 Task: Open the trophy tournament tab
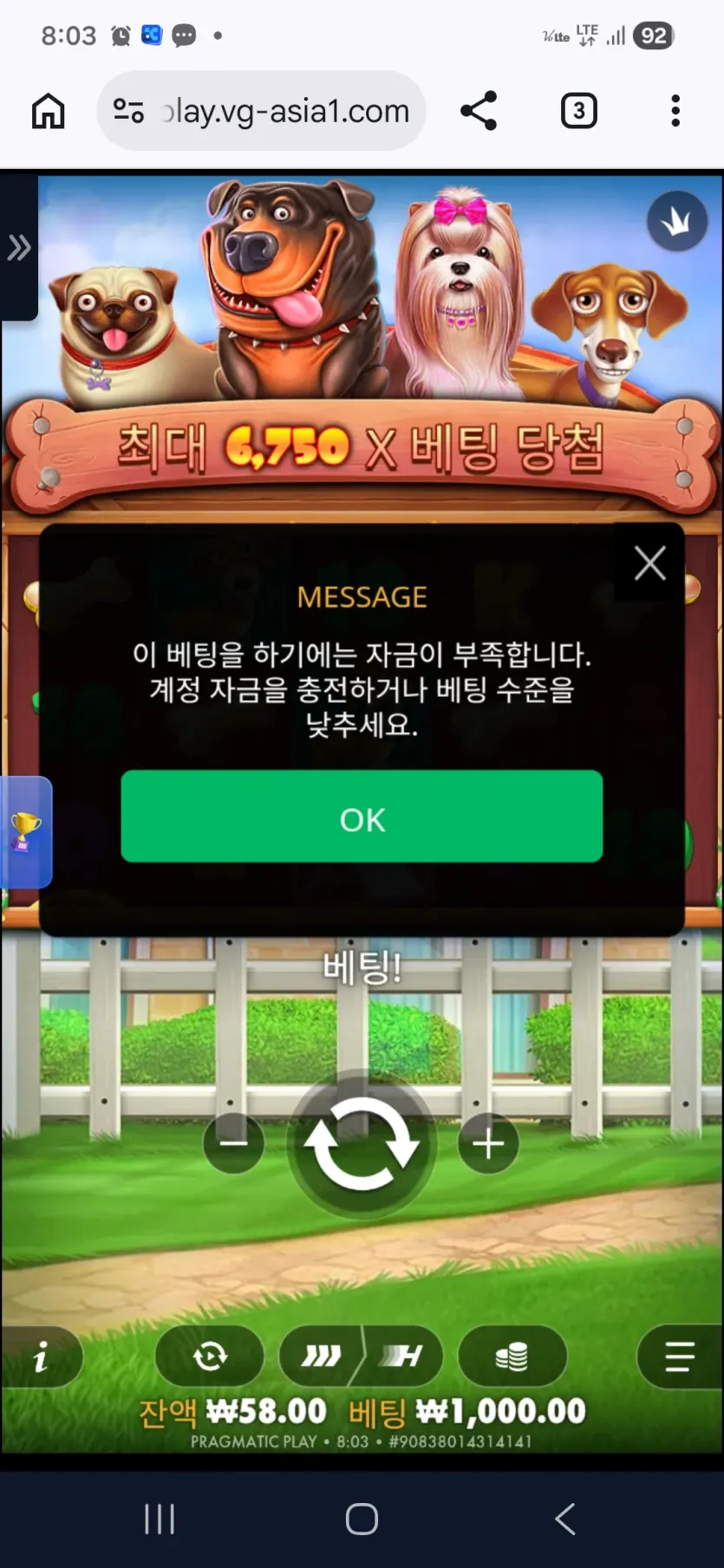click(25, 832)
